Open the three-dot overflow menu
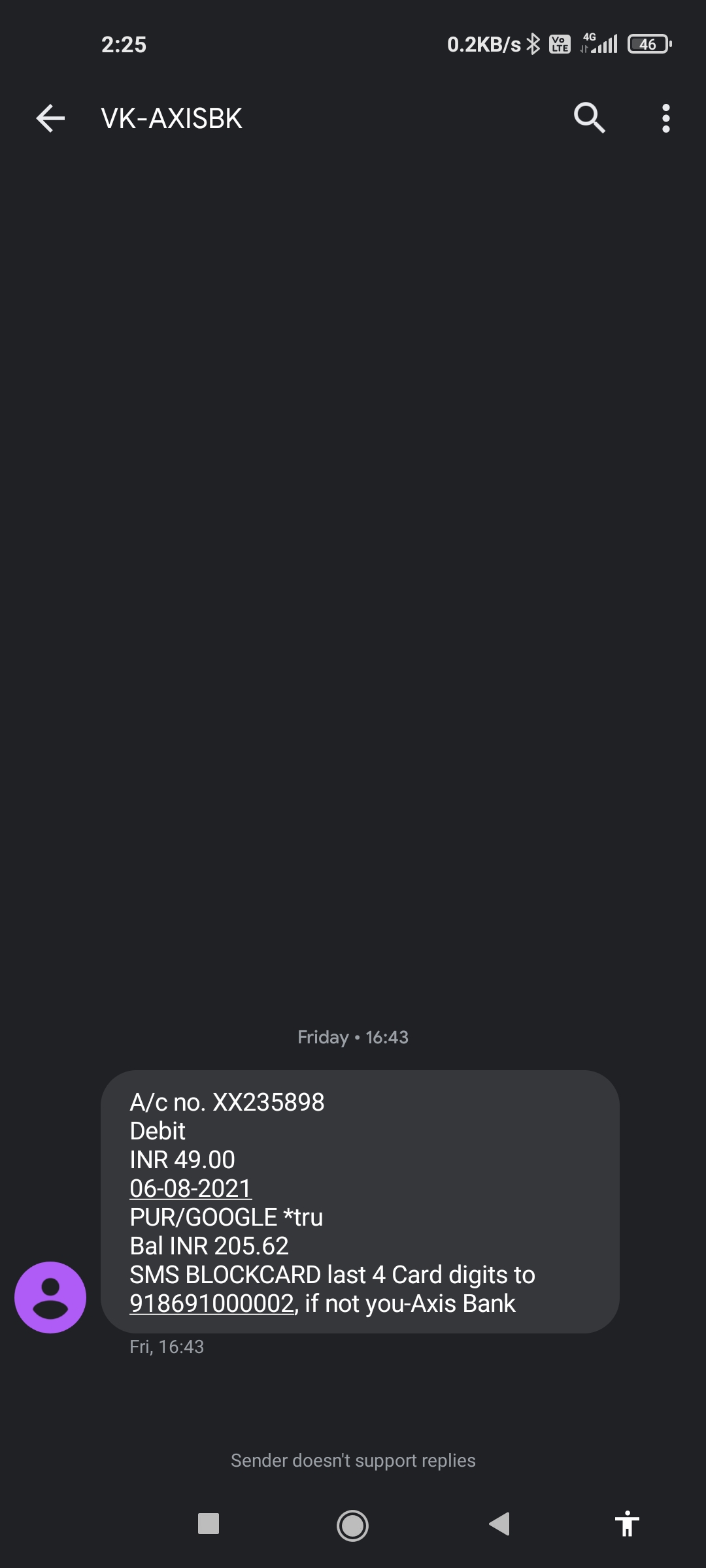This screenshot has height=1568, width=706. click(x=665, y=118)
